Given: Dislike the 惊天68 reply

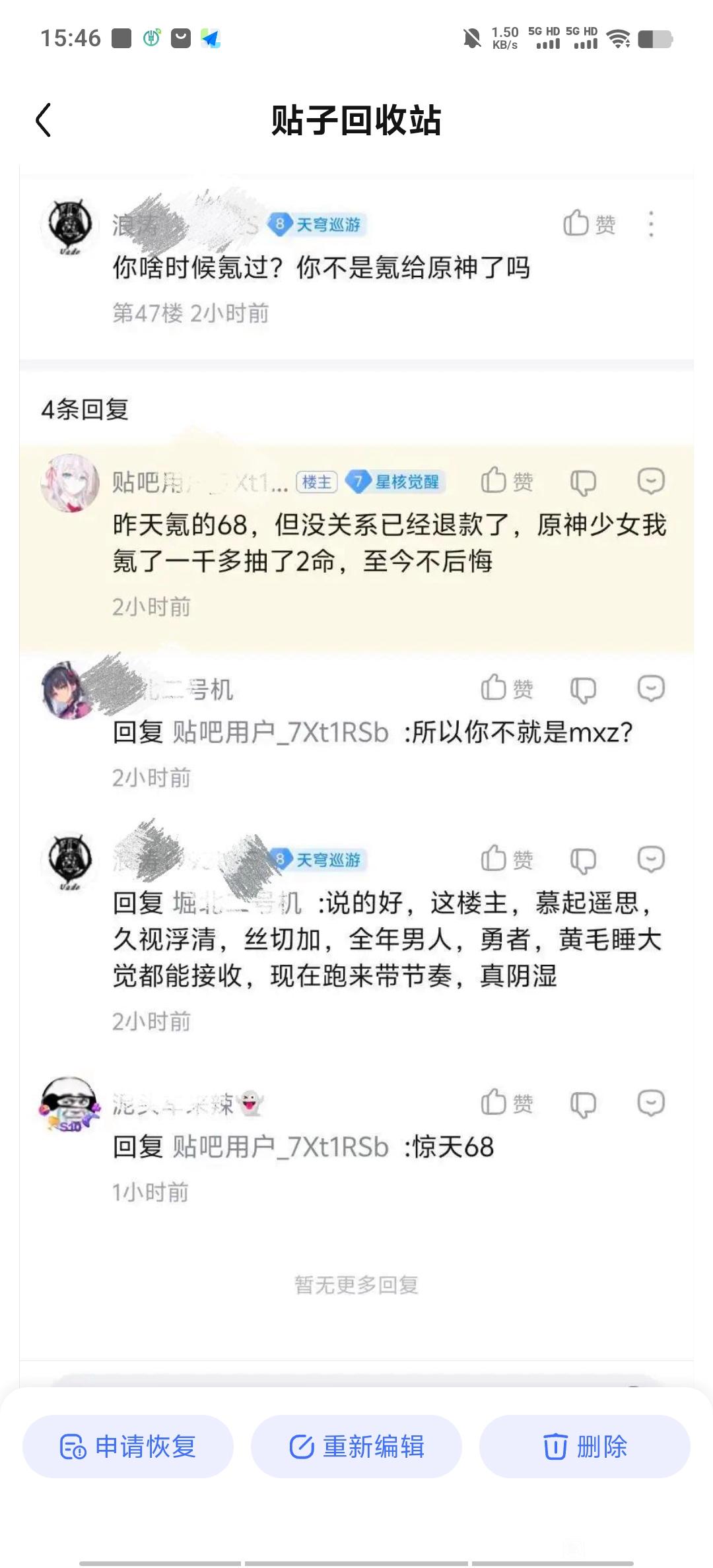Looking at the screenshot, I should point(582,1104).
